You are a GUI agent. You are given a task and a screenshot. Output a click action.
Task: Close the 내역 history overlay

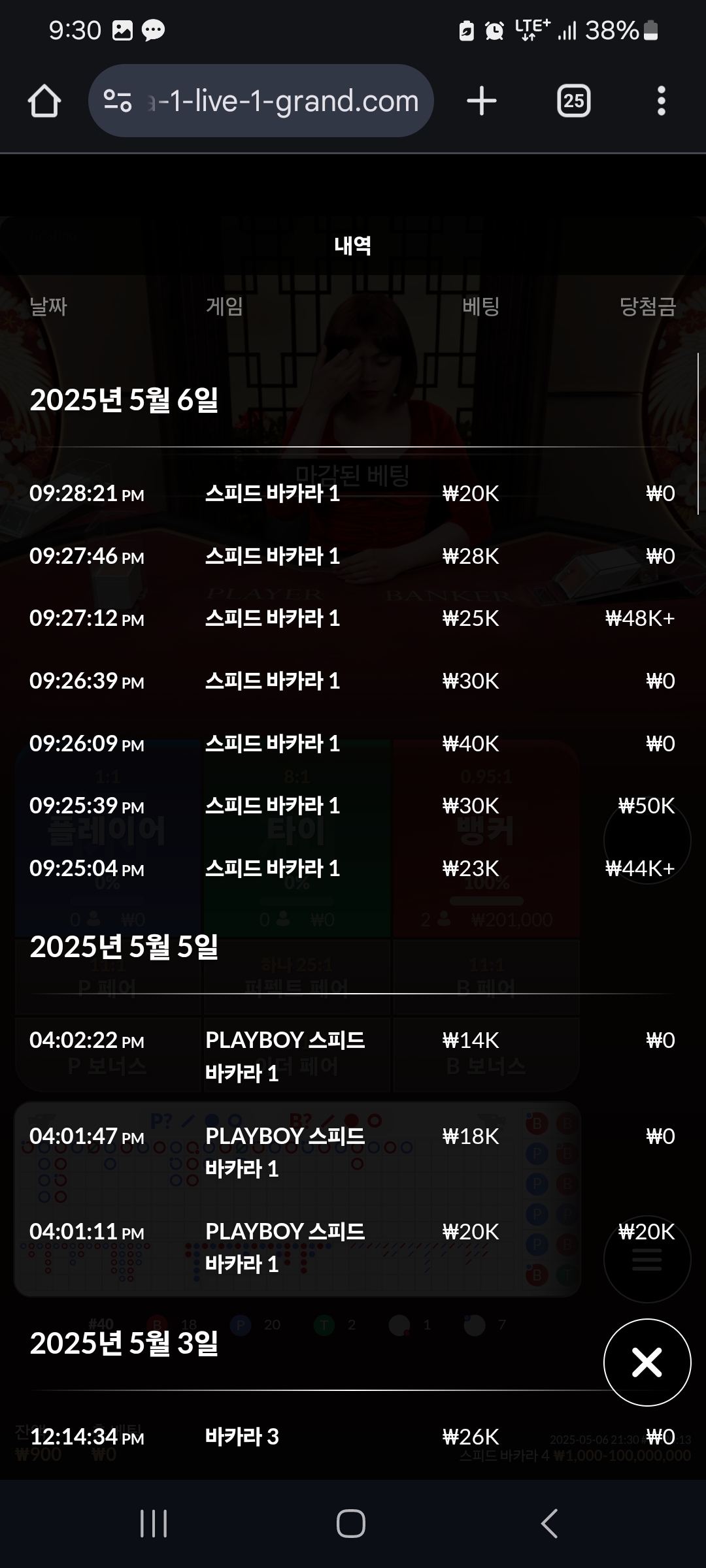click(647, 1362)
